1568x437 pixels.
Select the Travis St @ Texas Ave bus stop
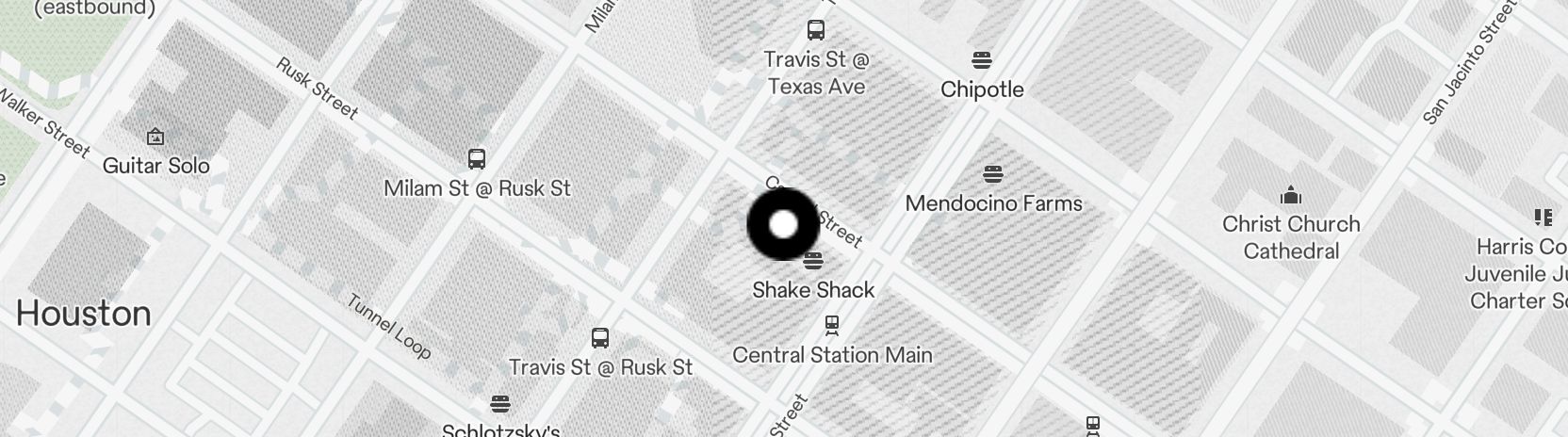click(816, 31)
